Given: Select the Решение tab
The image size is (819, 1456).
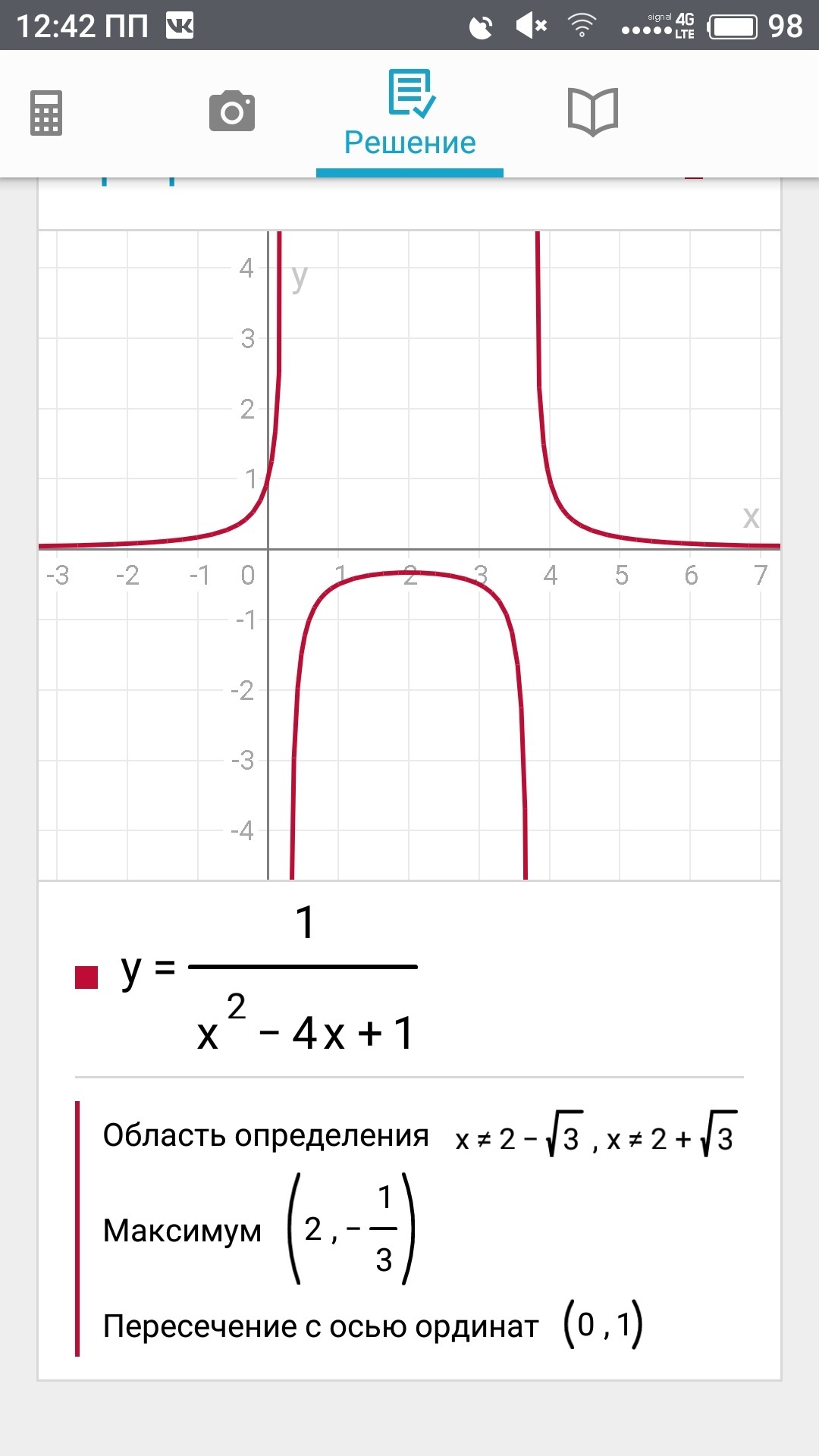Looking at the screenshot, I should pos(410,115).
